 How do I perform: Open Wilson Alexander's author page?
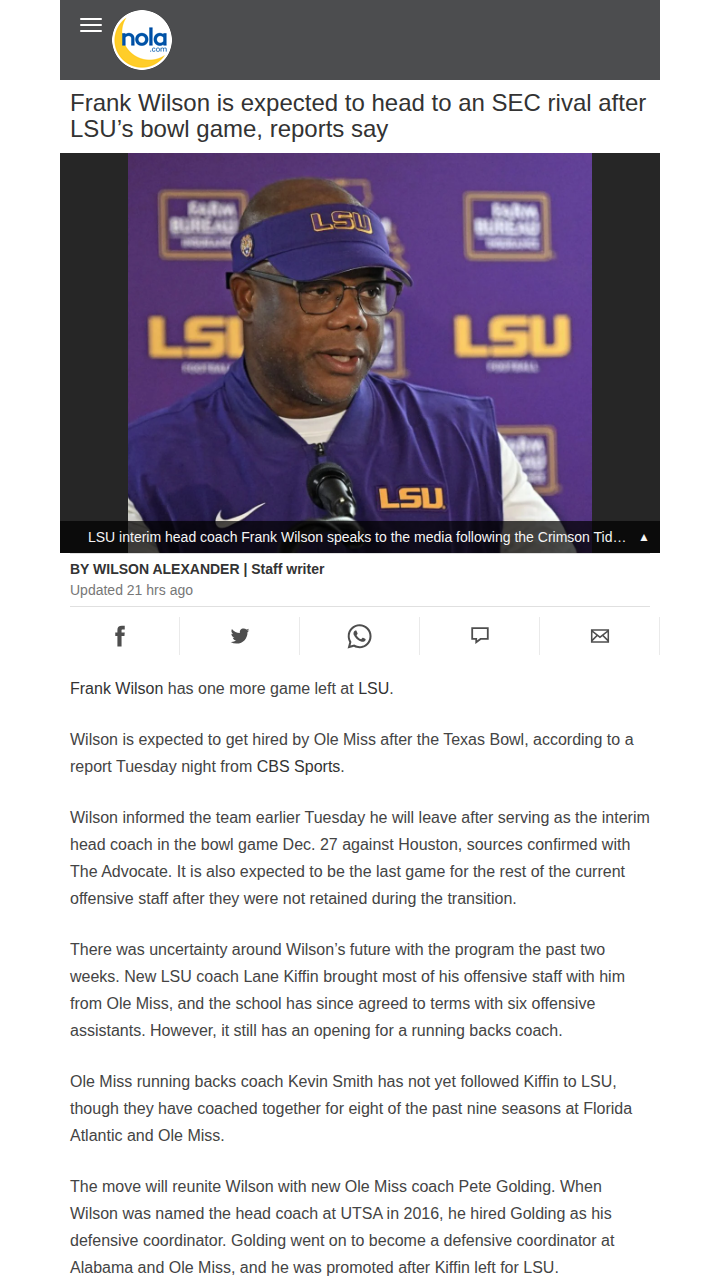[x=167, y=569]
